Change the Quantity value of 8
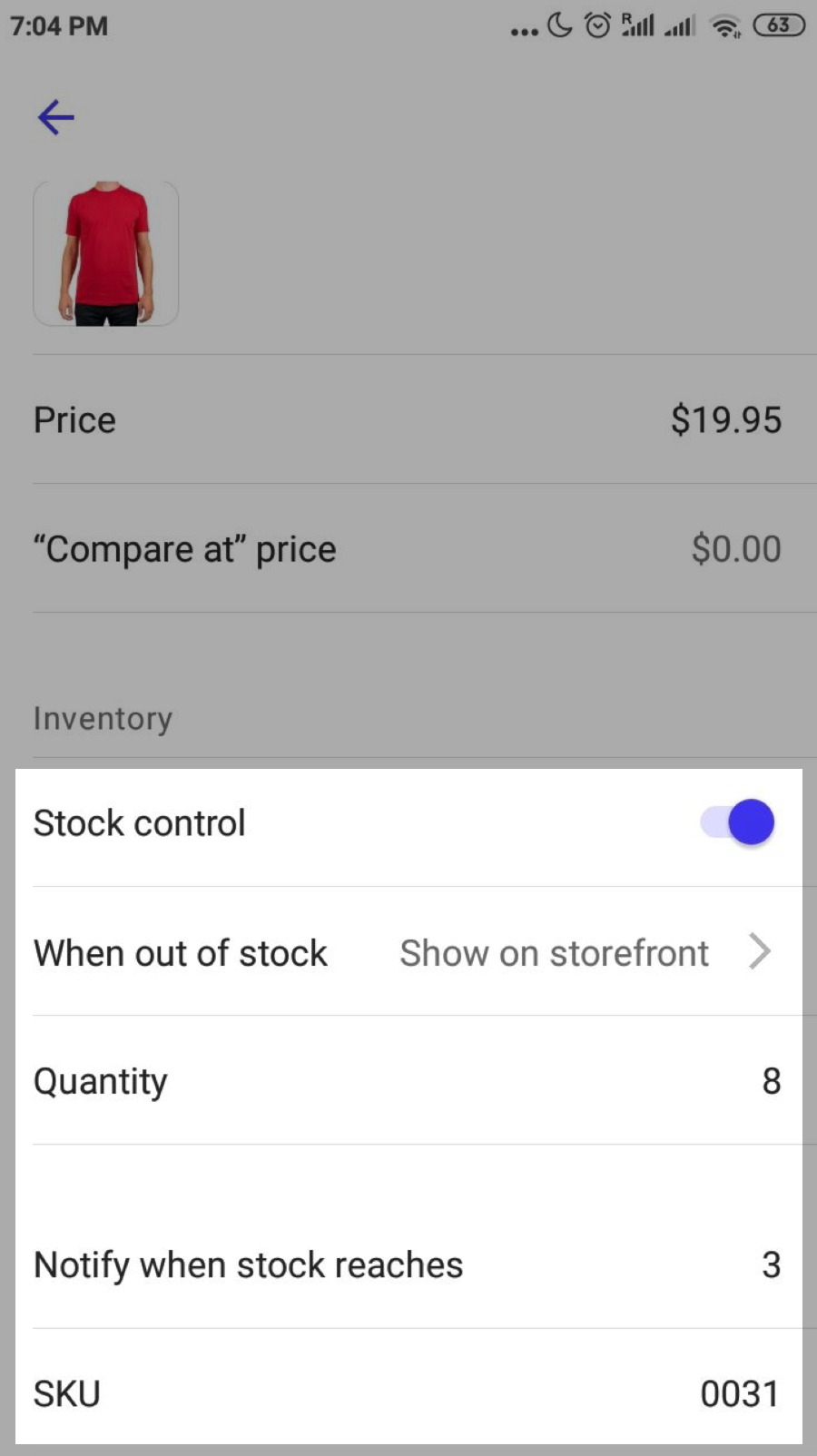This screenshot has width=817, height=1456. 408,1081
